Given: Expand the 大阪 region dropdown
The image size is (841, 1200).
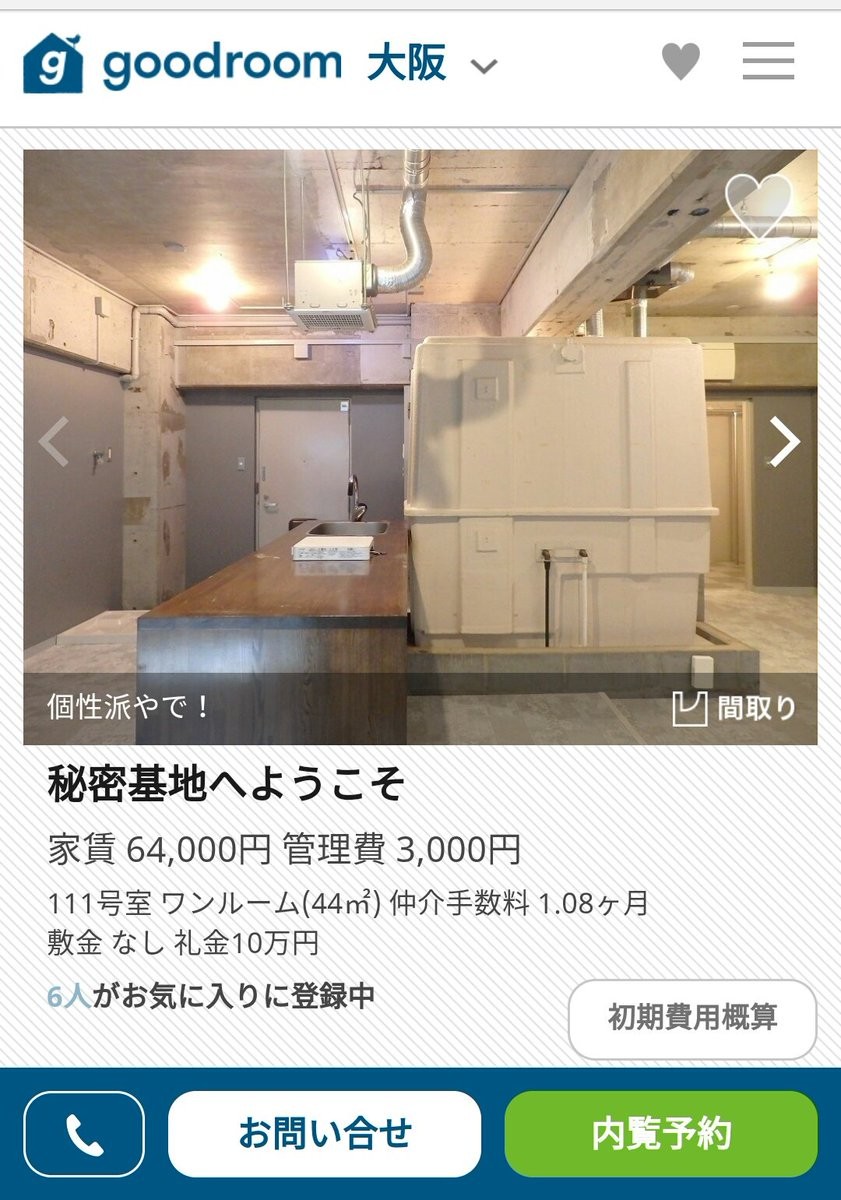Looking at the screenshot, I should [x=431, y=65].
